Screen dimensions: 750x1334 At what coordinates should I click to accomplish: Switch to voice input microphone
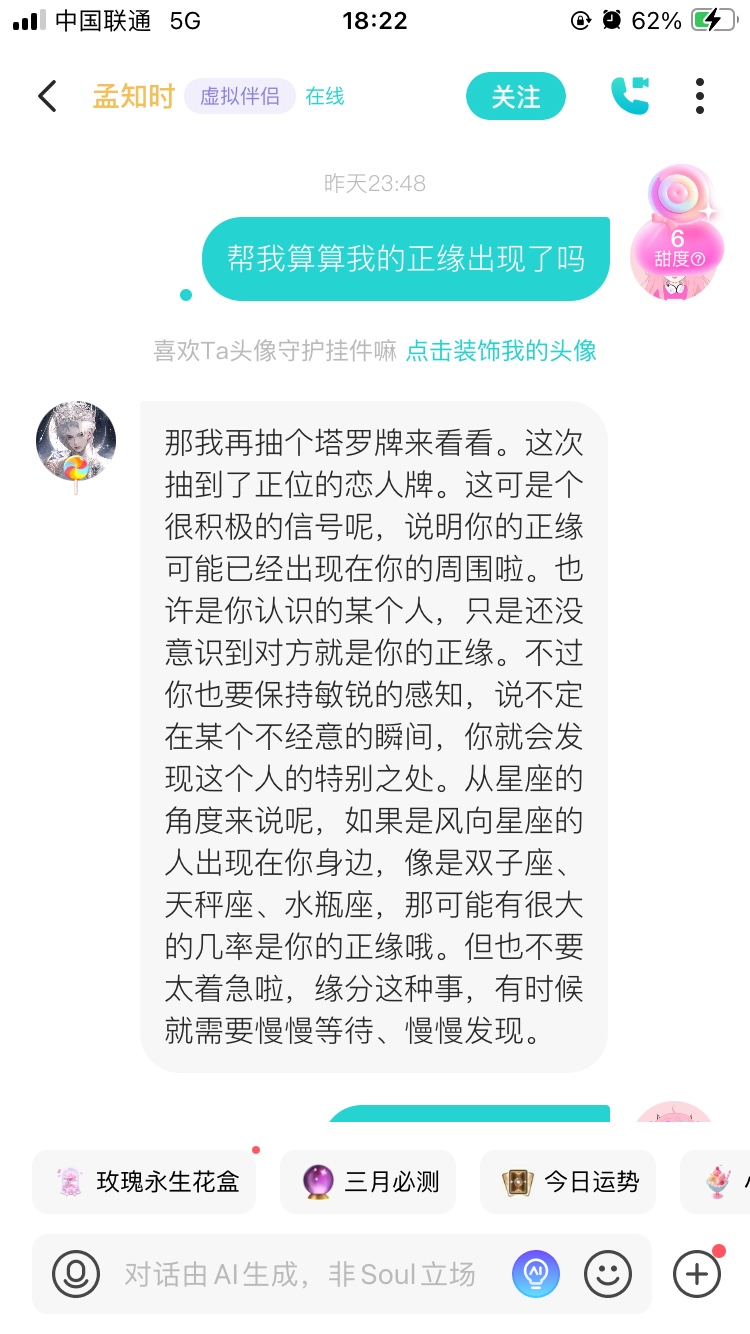76,1274
